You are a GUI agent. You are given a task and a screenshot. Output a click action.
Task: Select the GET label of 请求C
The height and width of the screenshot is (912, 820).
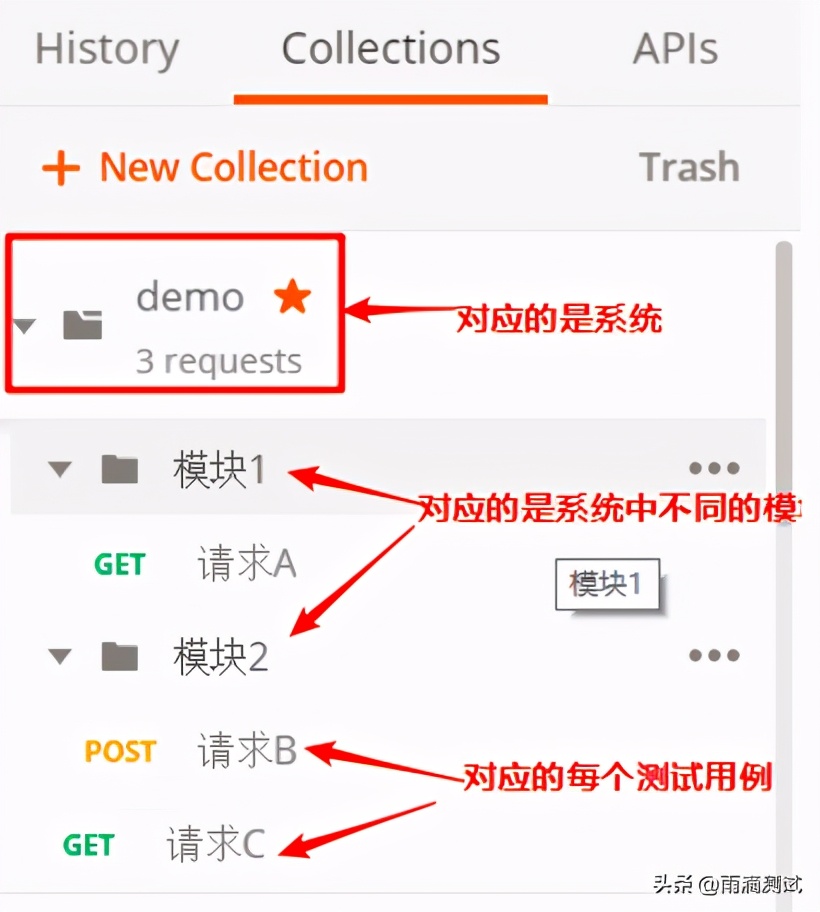(89, 845)
